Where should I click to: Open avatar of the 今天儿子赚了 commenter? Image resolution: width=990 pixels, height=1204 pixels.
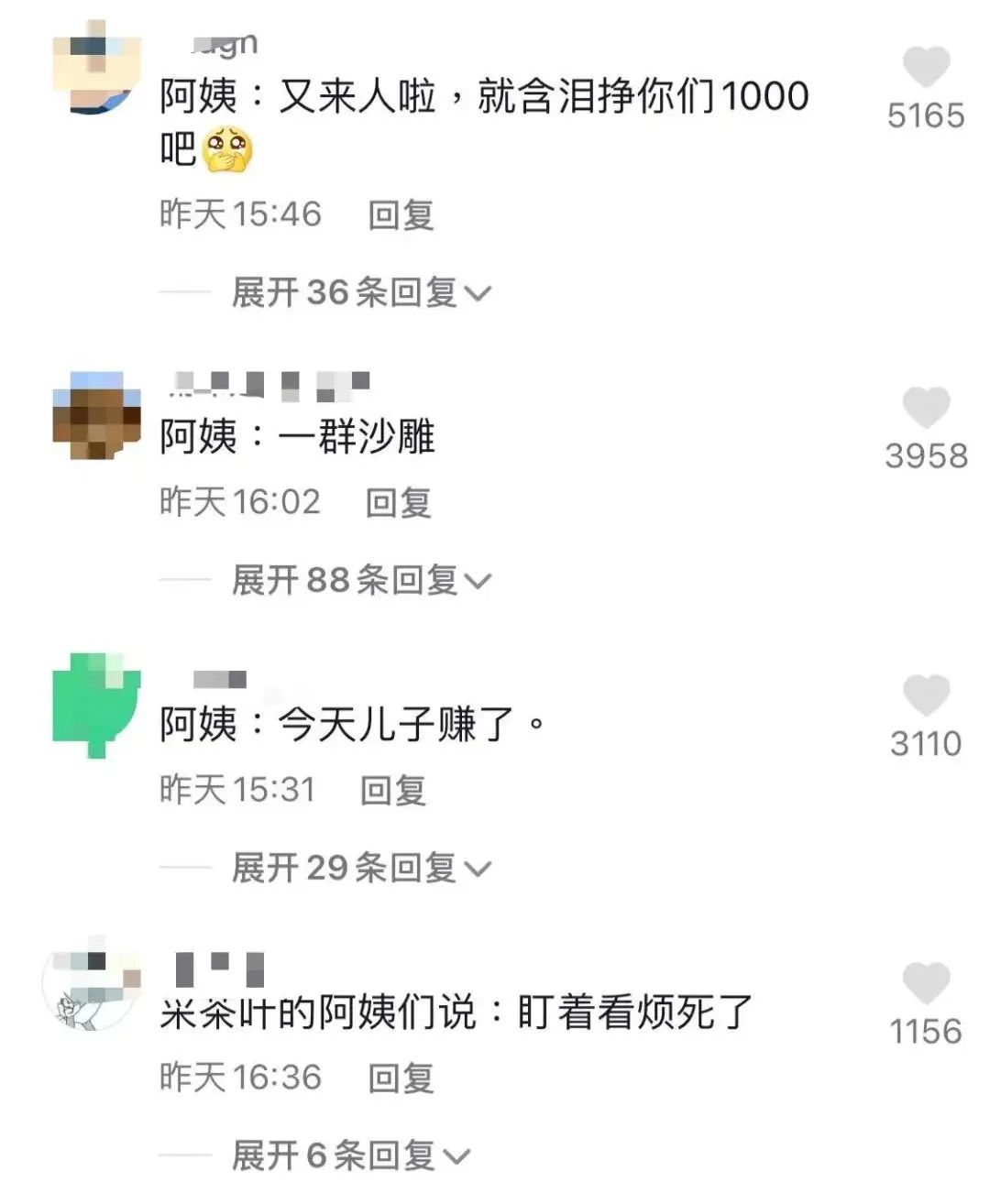click(x=96, y=704)
